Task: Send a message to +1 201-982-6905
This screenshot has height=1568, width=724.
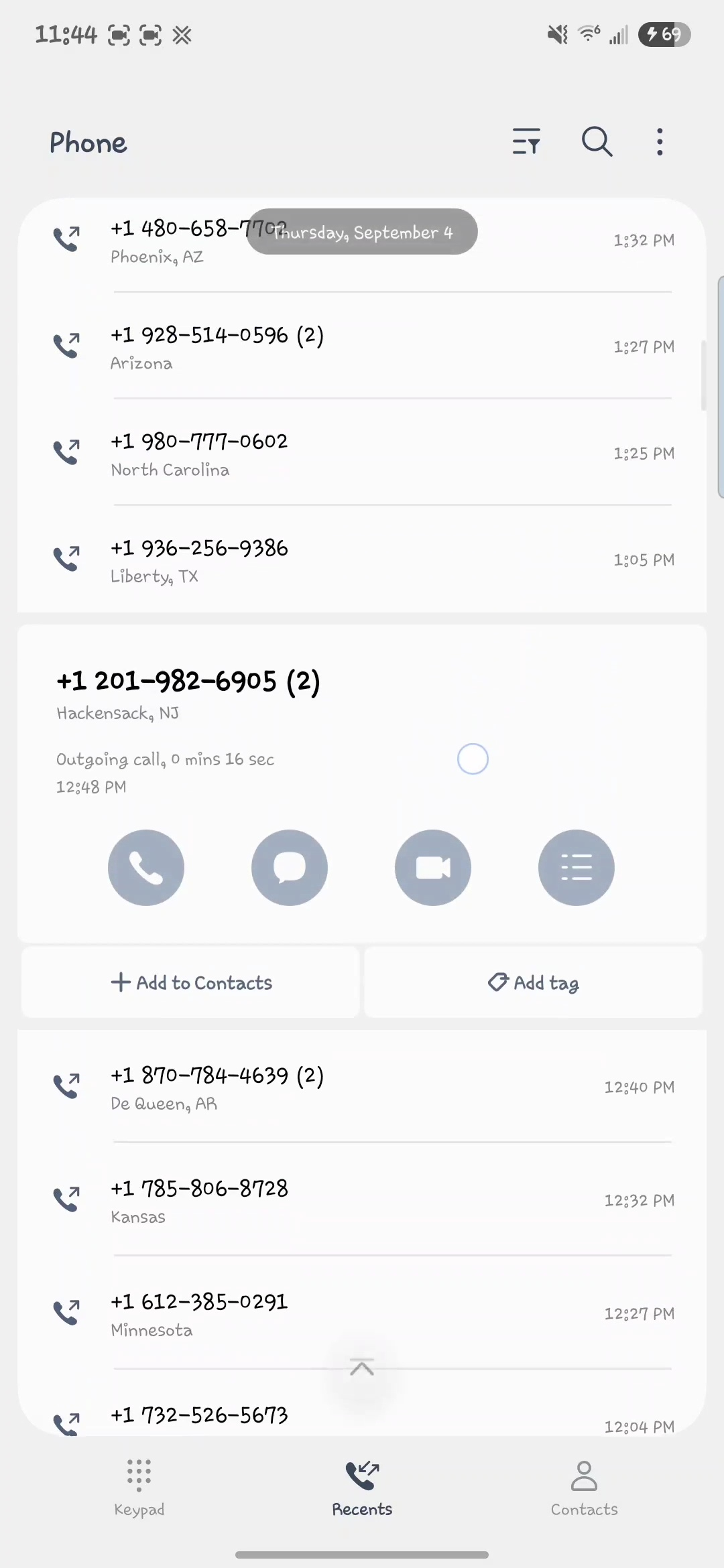Action: click(290, 868)
